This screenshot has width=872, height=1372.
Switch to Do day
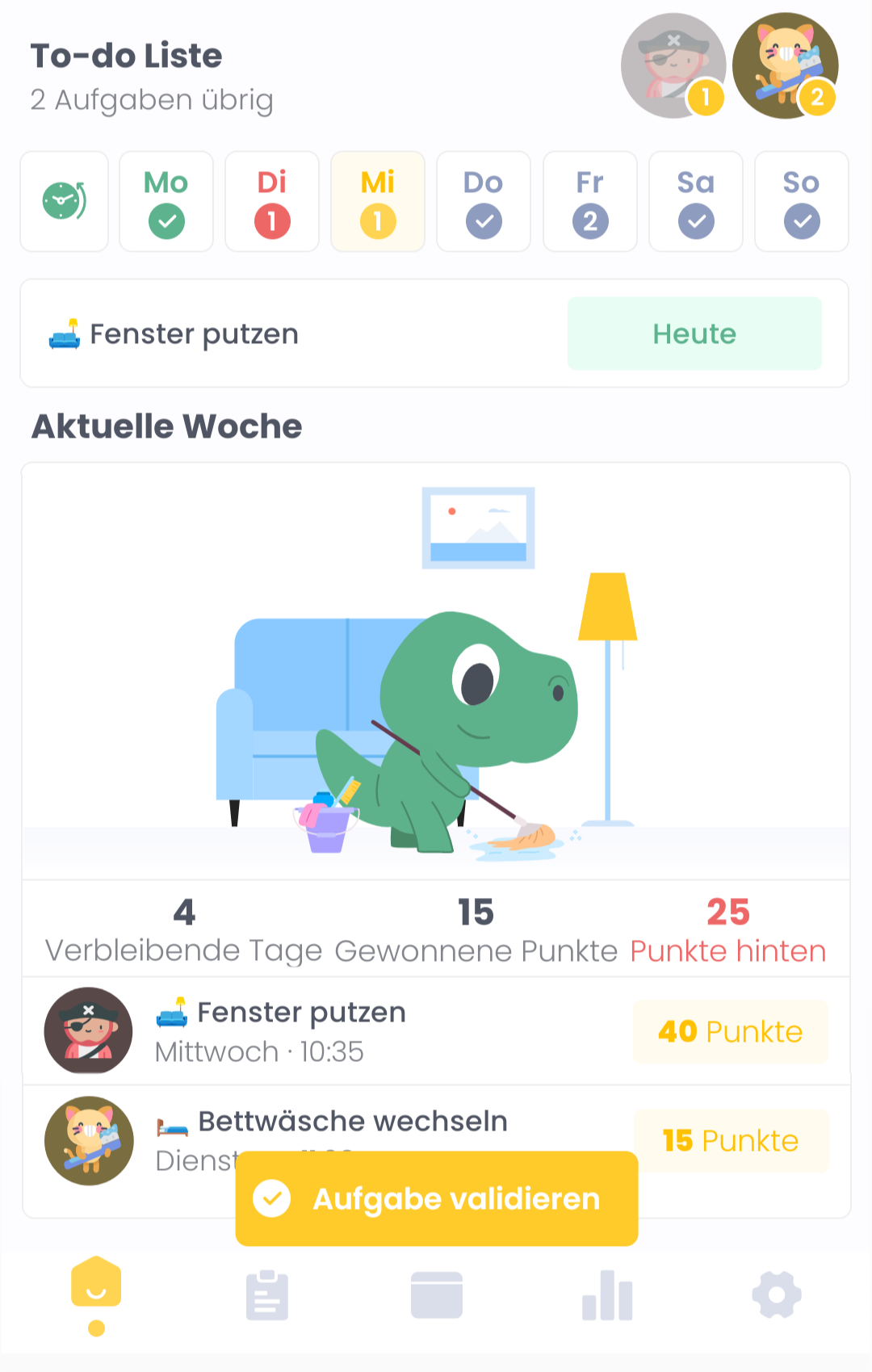[x=484, y=202]
